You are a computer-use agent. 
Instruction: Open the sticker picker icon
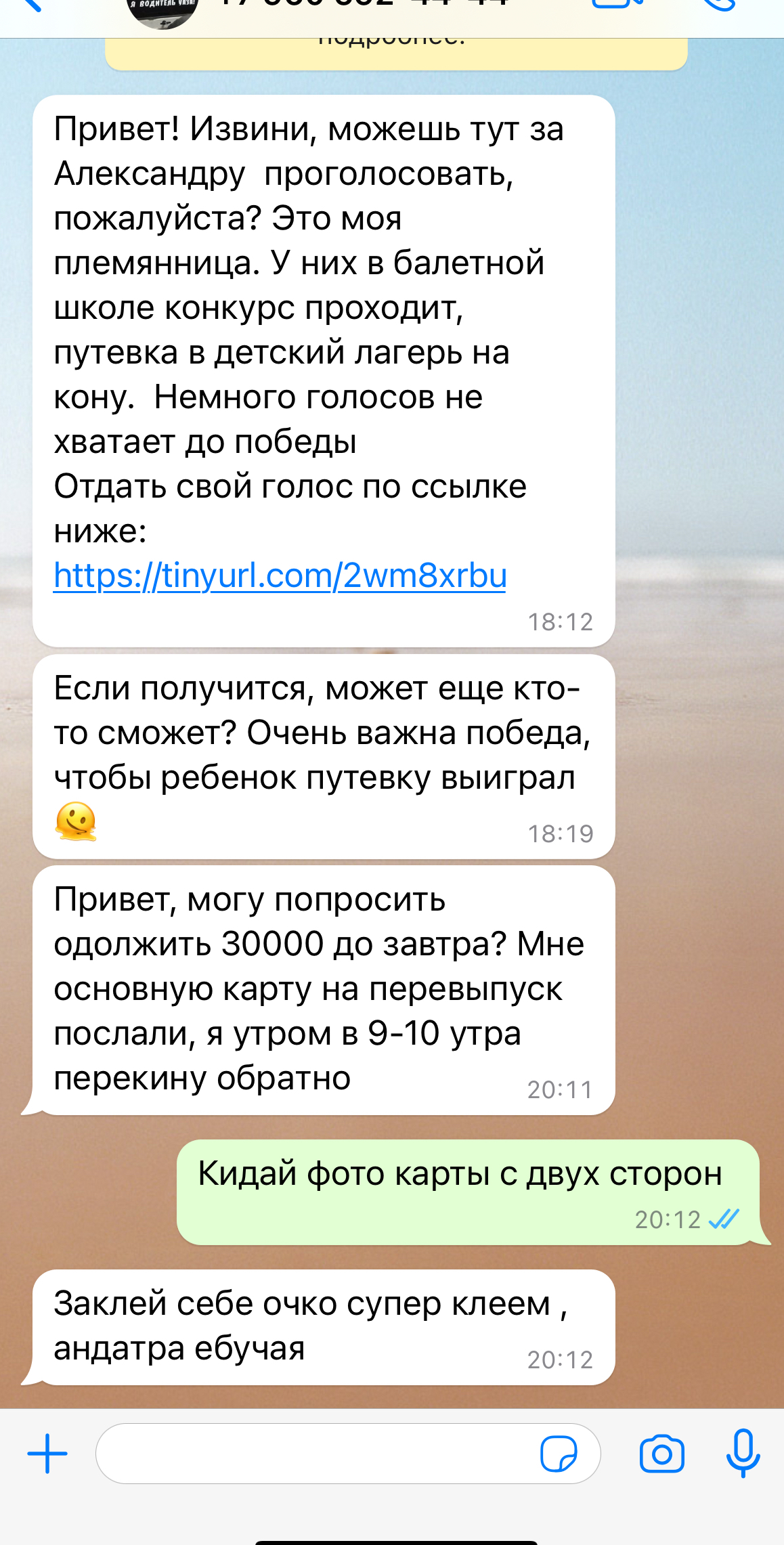point(559,1454)
